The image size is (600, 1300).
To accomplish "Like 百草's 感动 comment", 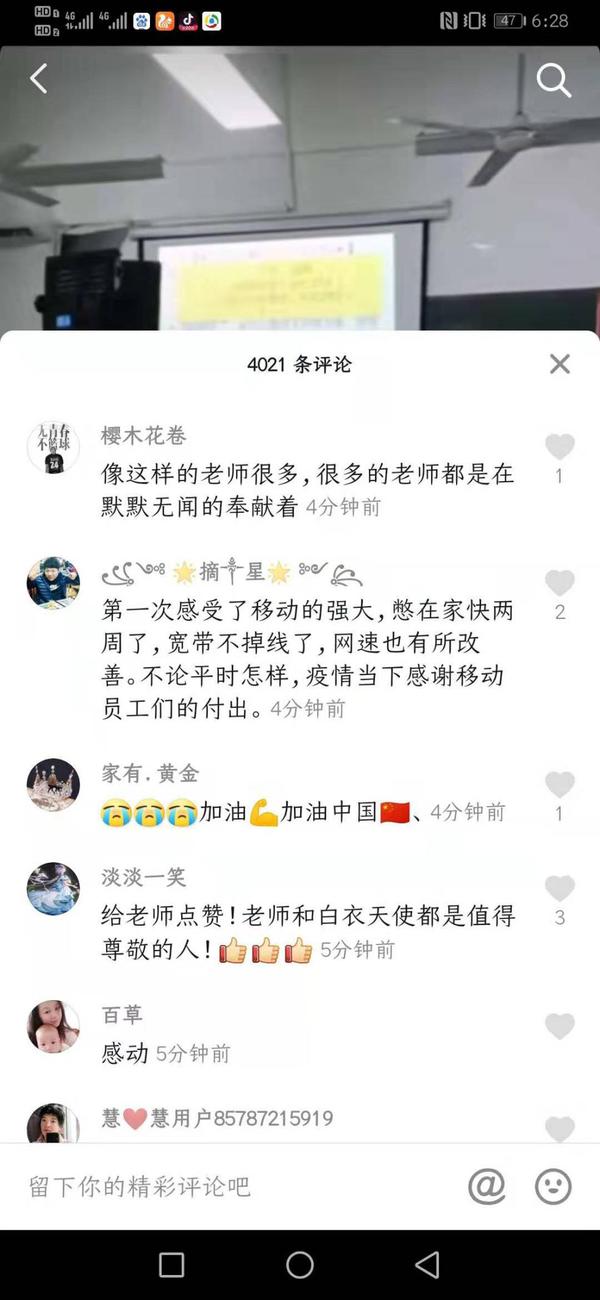I will (560, 1026).
